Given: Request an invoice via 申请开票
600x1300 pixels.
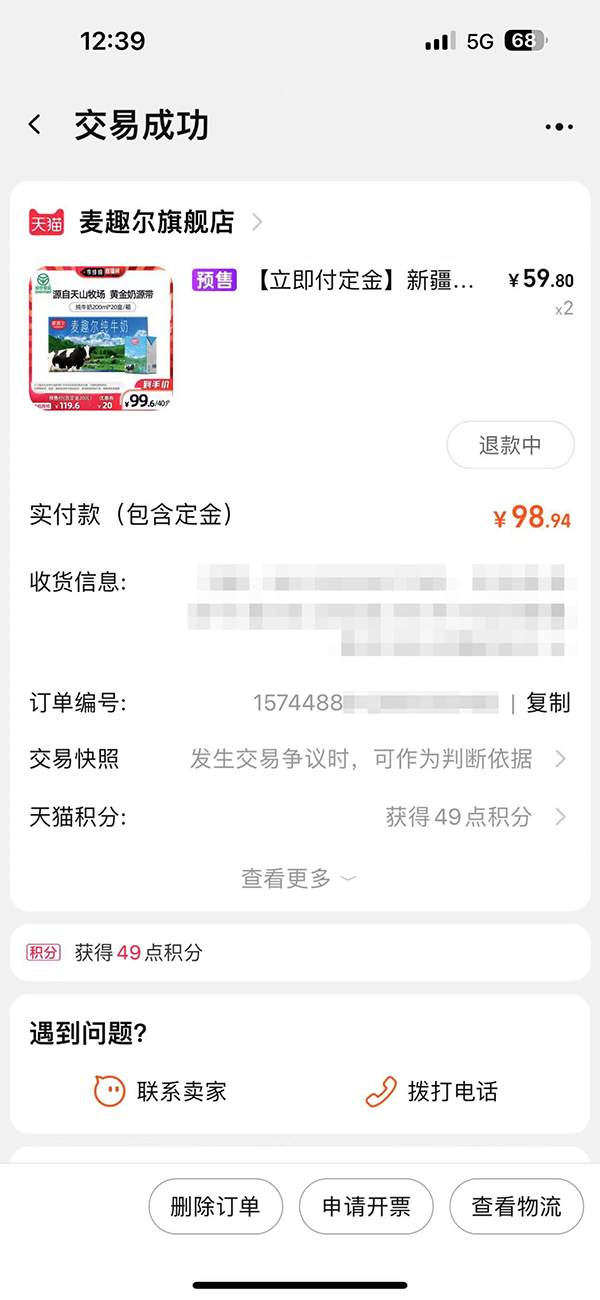Looking at the screenshot, I should 366,1206.
